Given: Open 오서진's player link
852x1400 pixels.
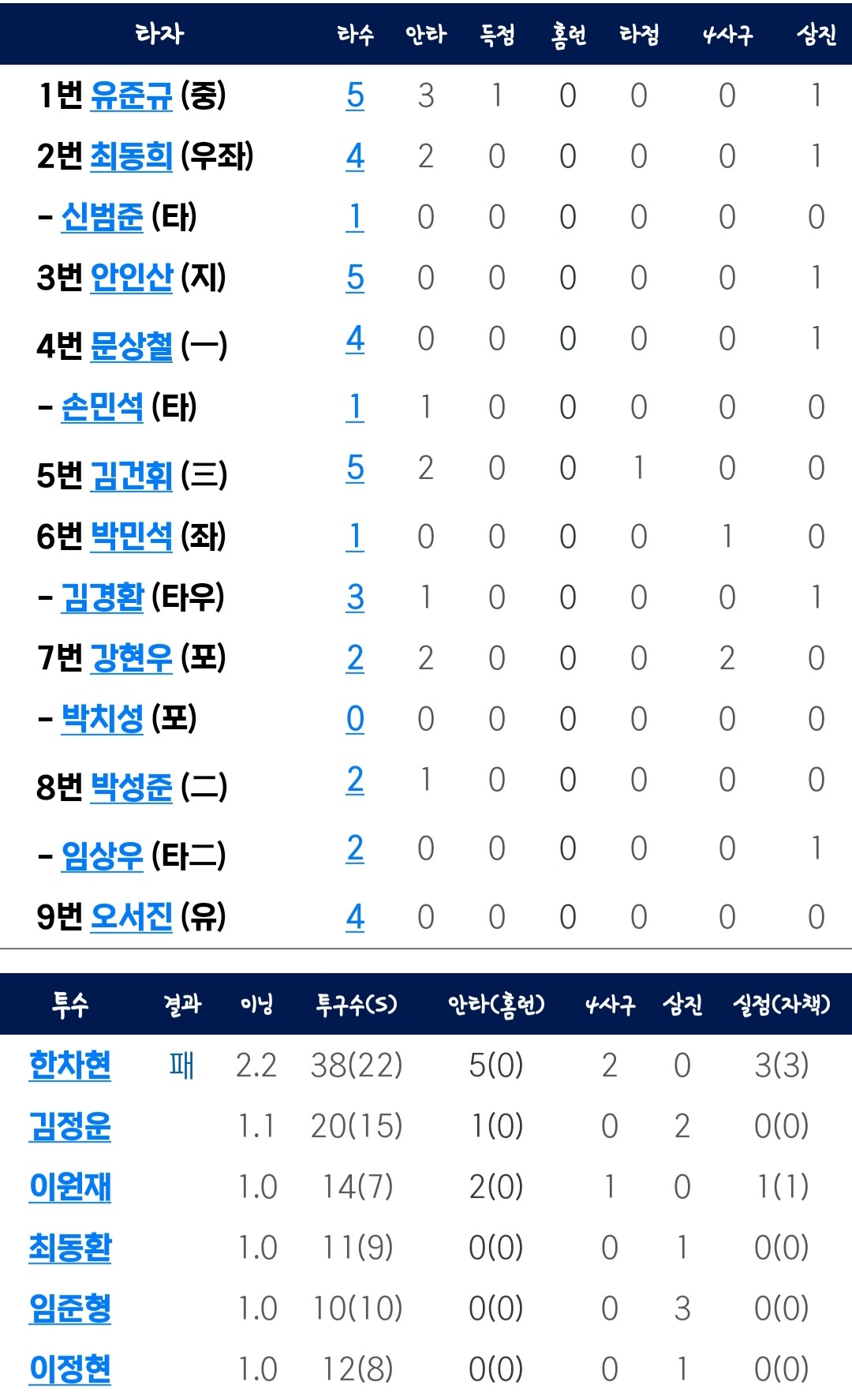Looking at the screenshot, I should point(131,916).
